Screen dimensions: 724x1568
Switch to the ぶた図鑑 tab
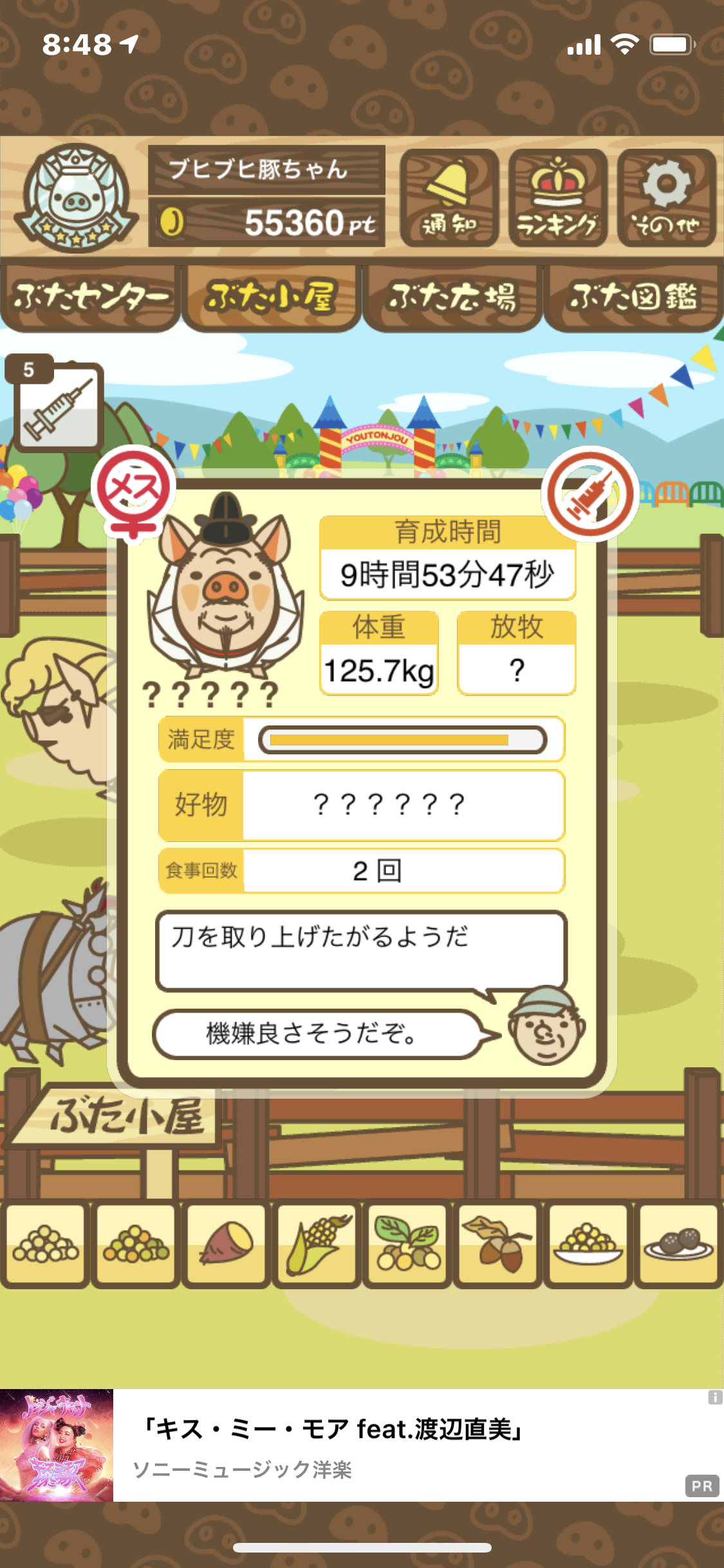(x=633, y=297)
